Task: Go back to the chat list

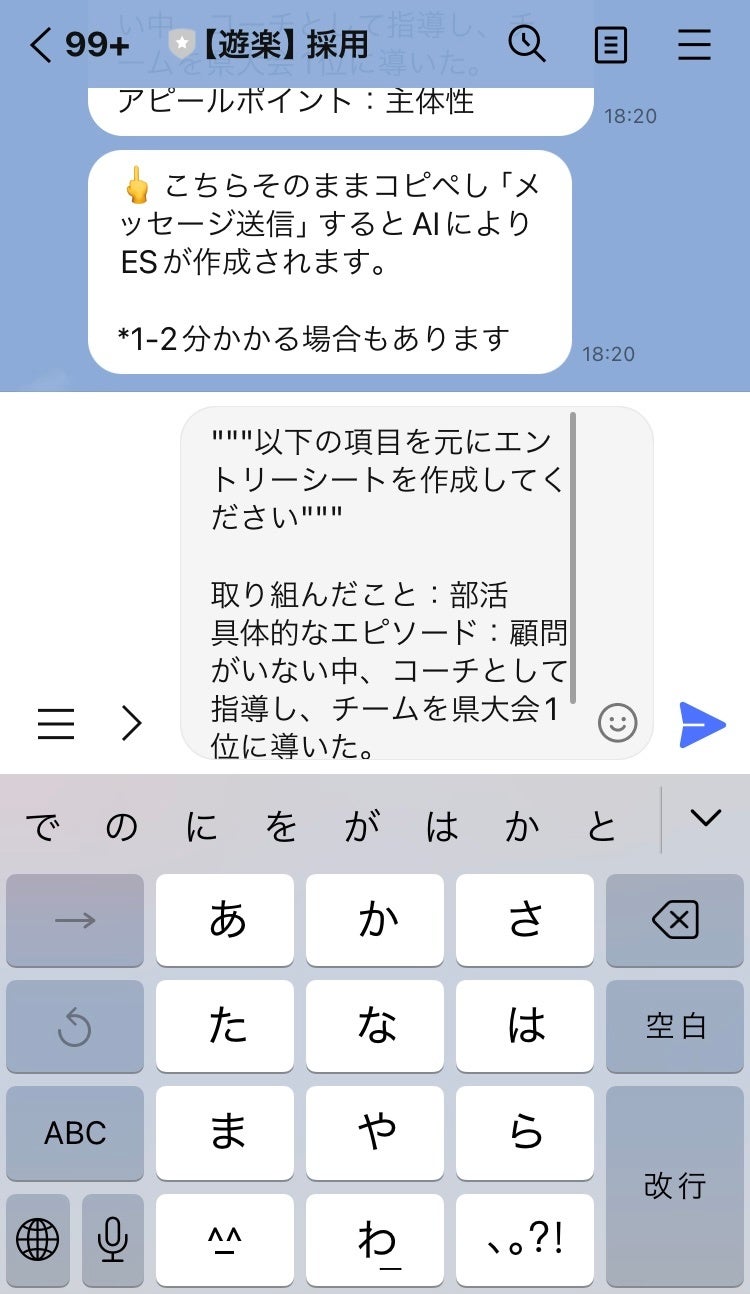Action: tap(42, 45)
